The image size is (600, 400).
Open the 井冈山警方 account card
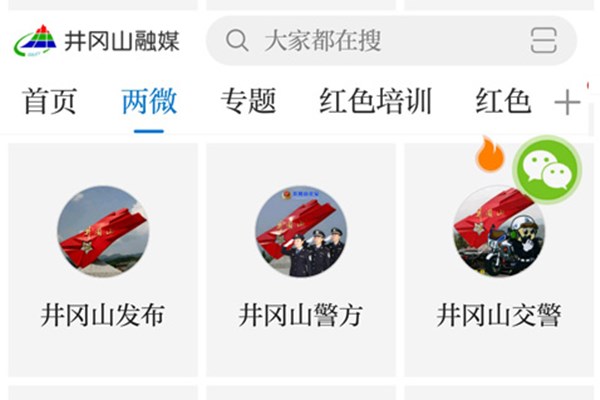301,260
